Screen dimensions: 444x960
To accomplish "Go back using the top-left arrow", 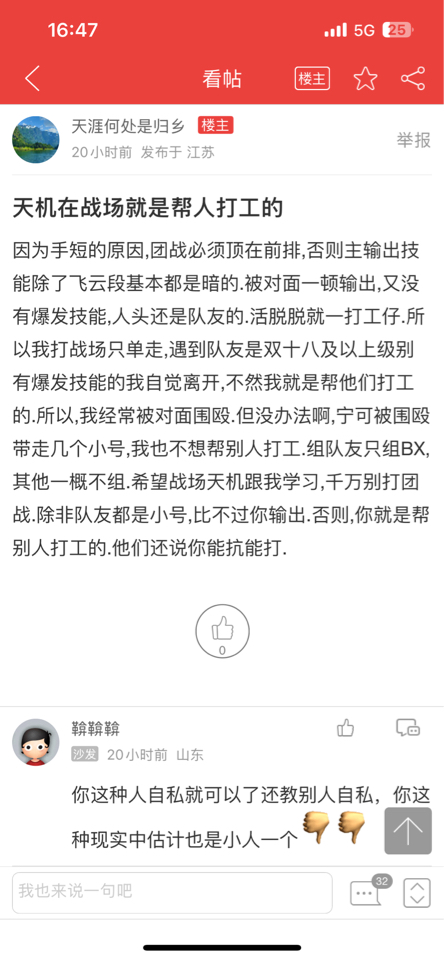I will point(32,79).
